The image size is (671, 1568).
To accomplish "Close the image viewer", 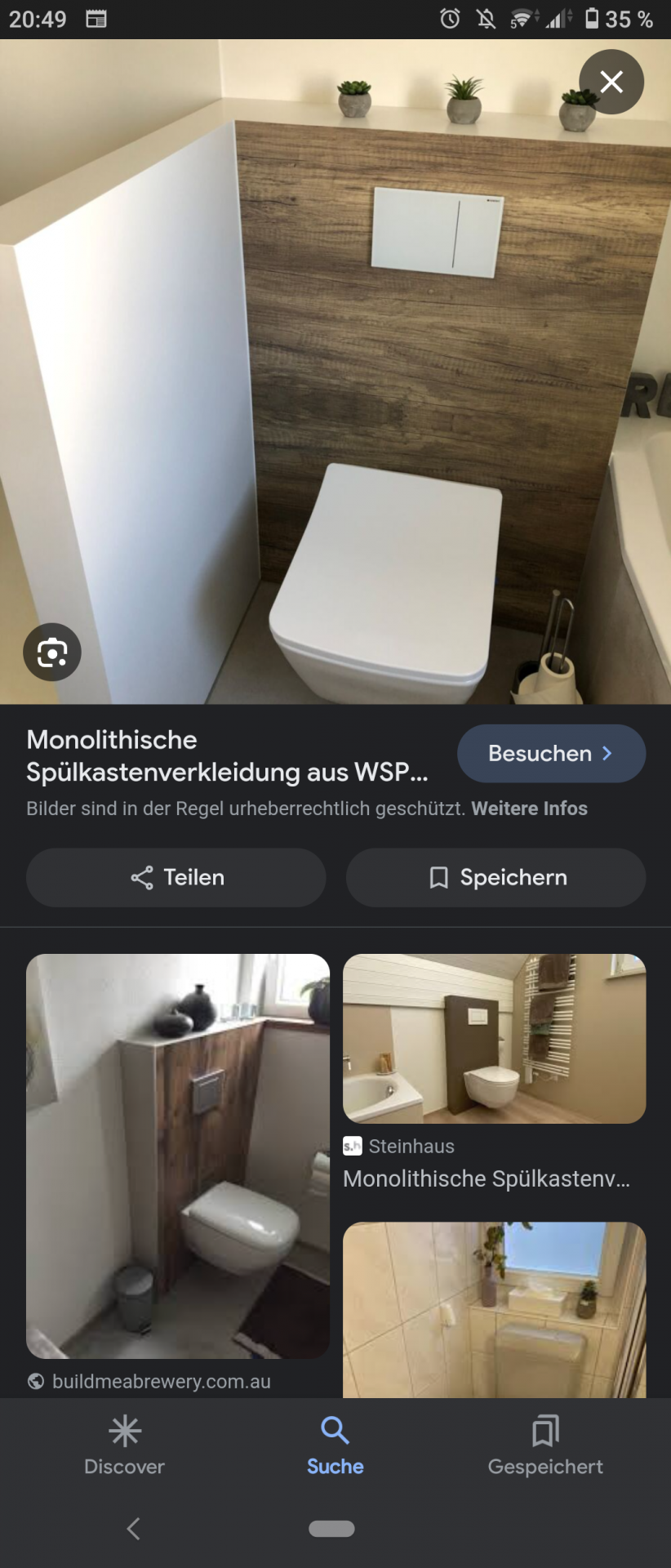I will pos(611,82).
